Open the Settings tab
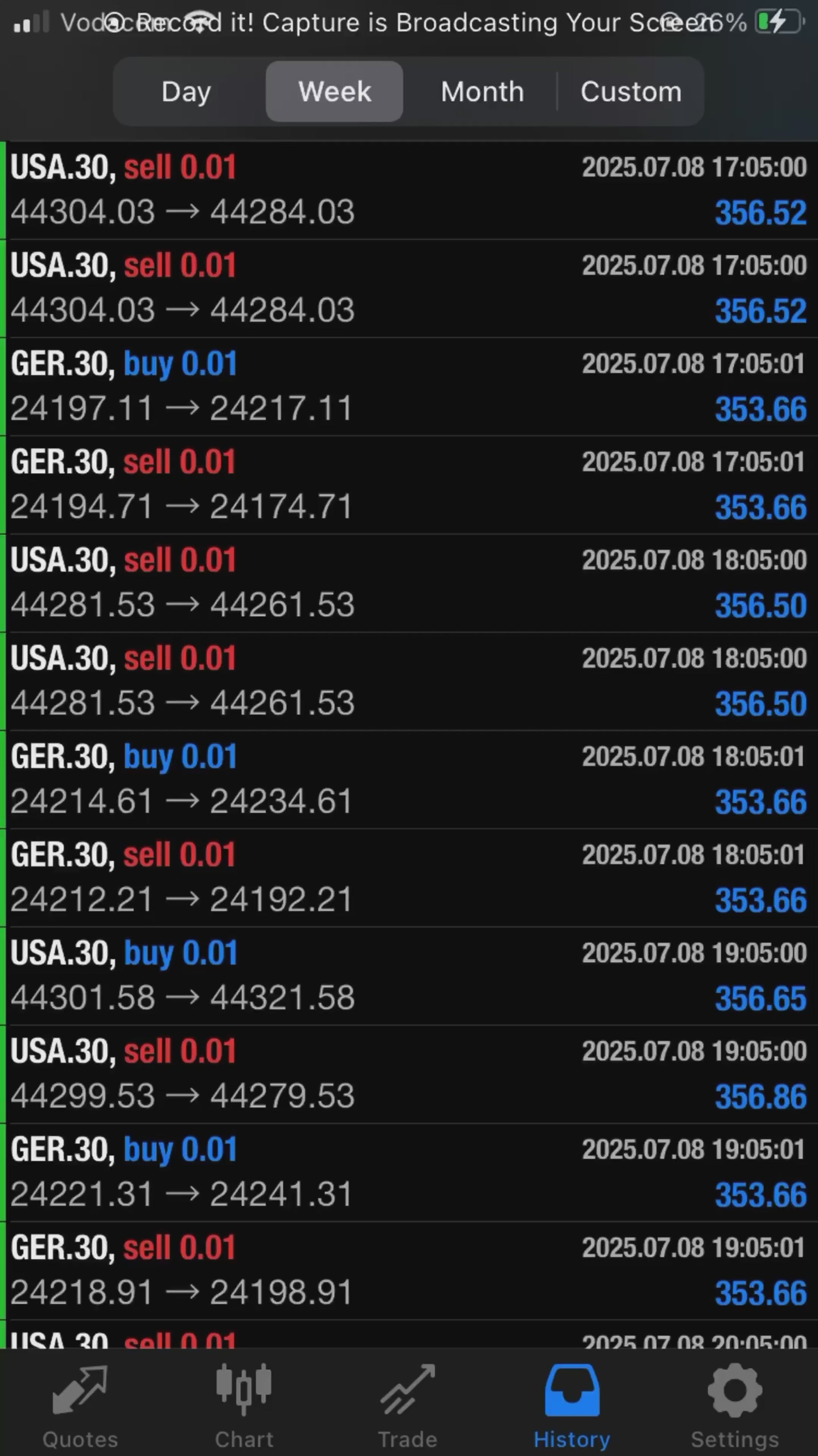The image size is (818, 1456). pyautogui.click(x=735, y=1407)
